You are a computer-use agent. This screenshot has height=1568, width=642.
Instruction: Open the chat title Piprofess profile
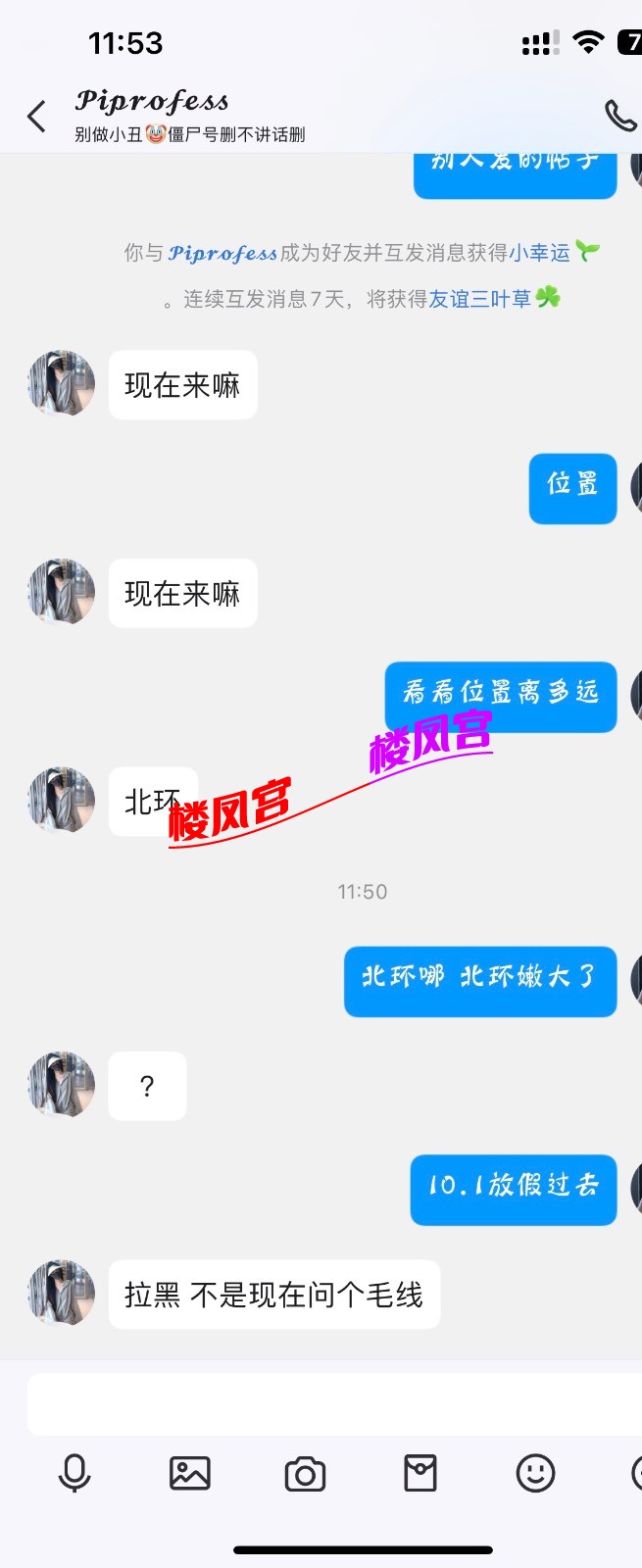pyautogui.click(x=152, y=102)
